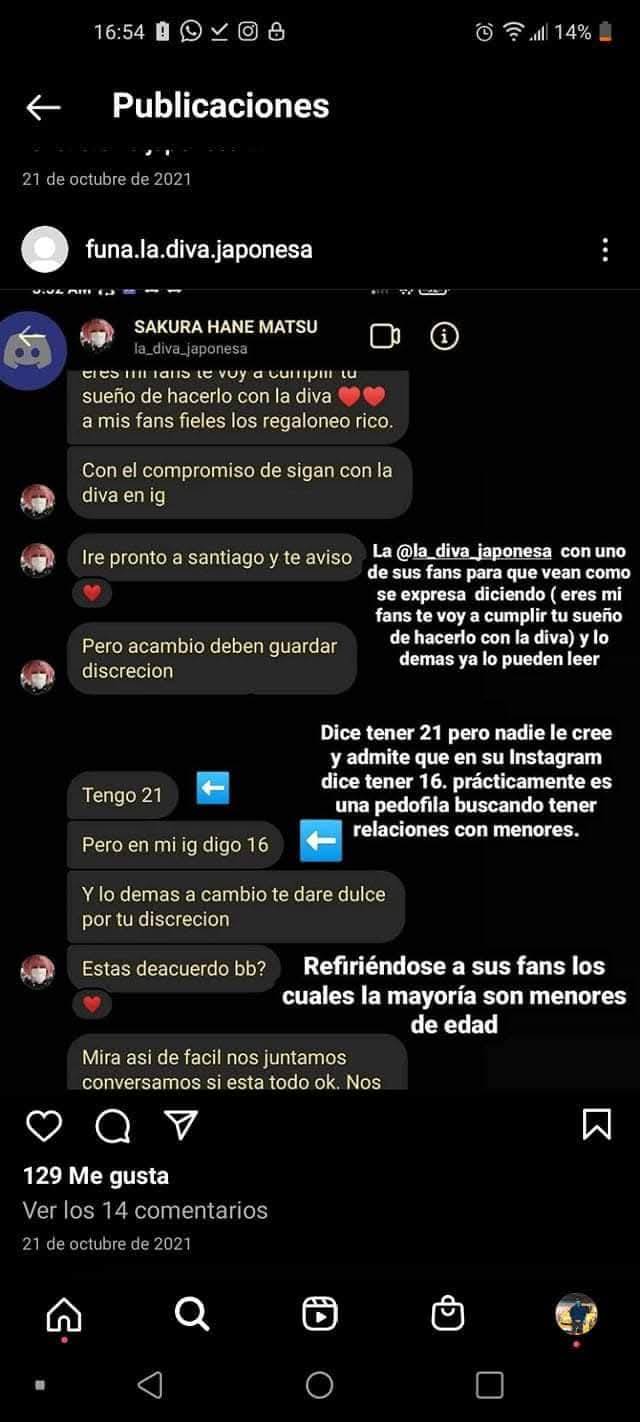The width and height of the screenshot is (640, 1422).
Task: View the 129 likes
Action: pos(95,1176)
